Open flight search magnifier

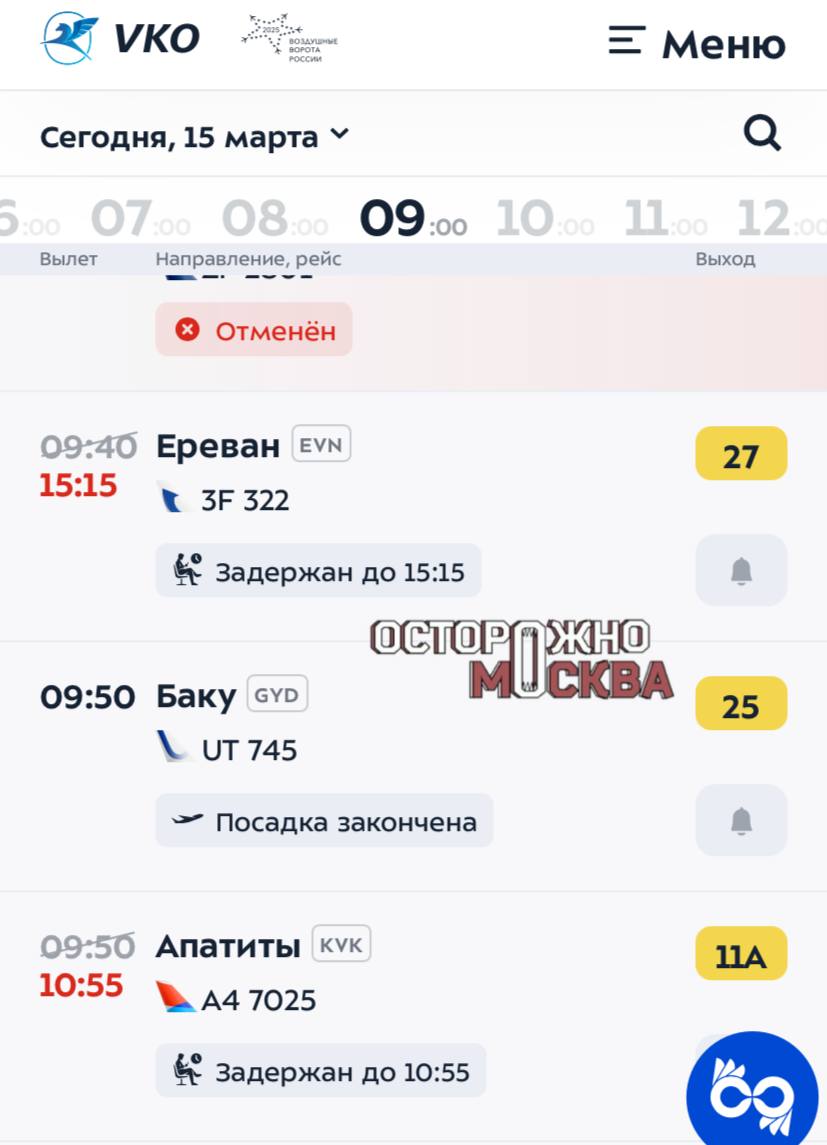[762, 133]
